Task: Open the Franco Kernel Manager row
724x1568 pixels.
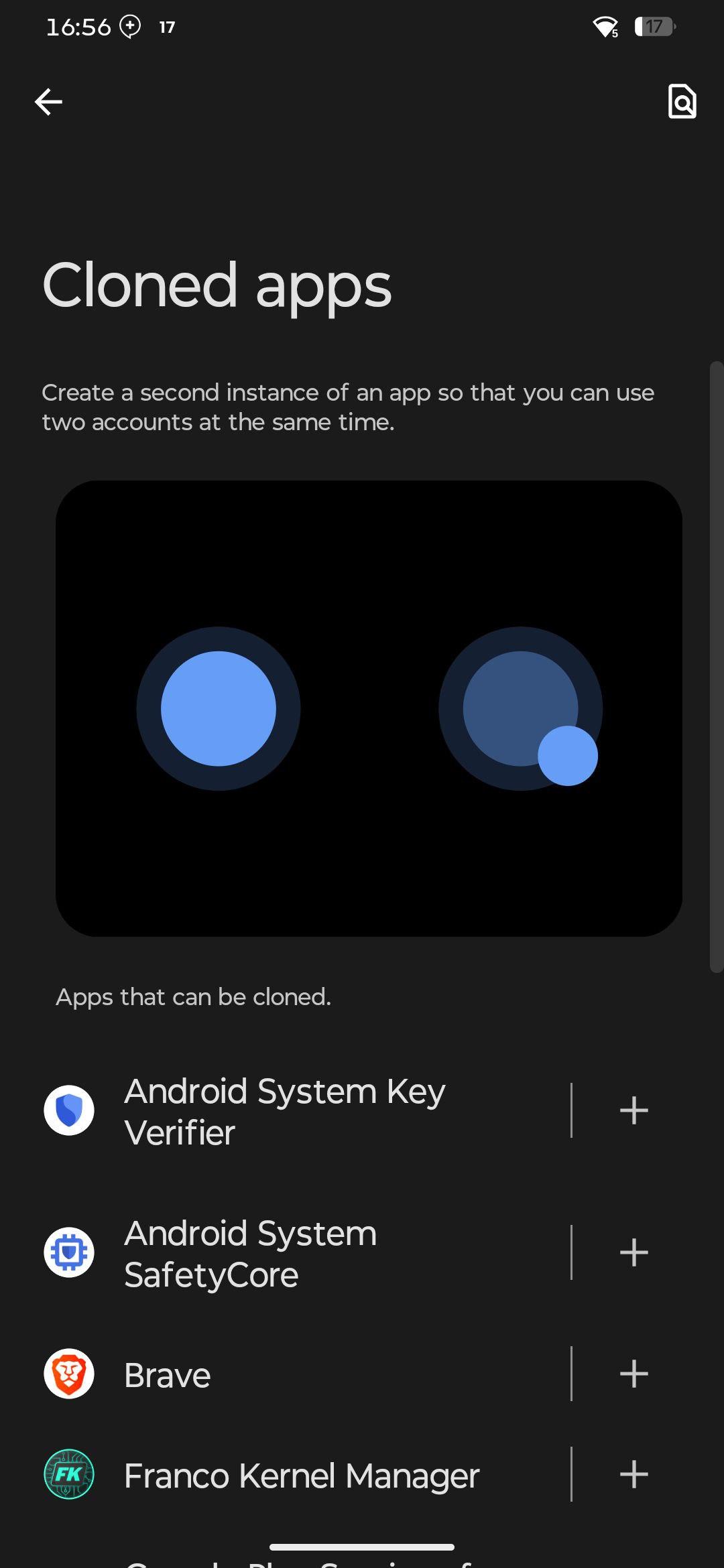Action: pos(306,1475)
